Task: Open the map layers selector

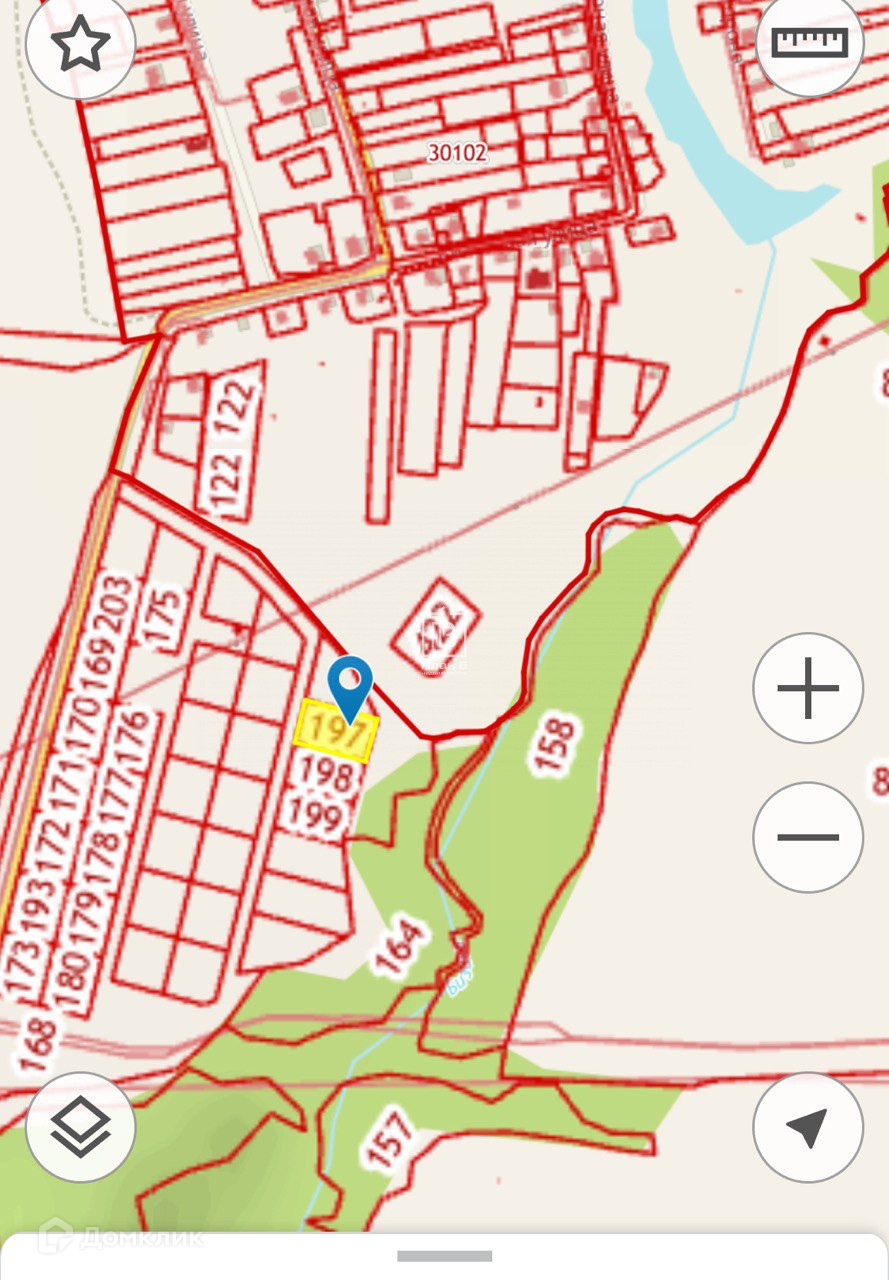Action: pyautogui.click(x=80, y=1127)
